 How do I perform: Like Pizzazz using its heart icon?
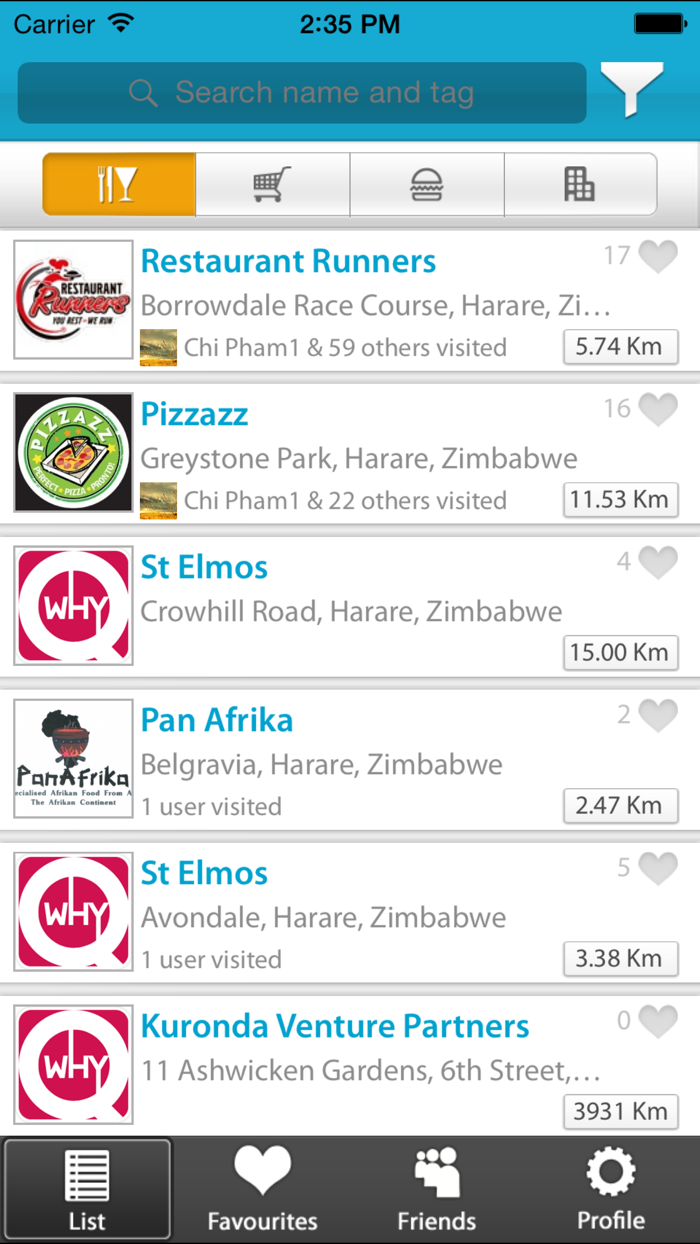[658, 409]
